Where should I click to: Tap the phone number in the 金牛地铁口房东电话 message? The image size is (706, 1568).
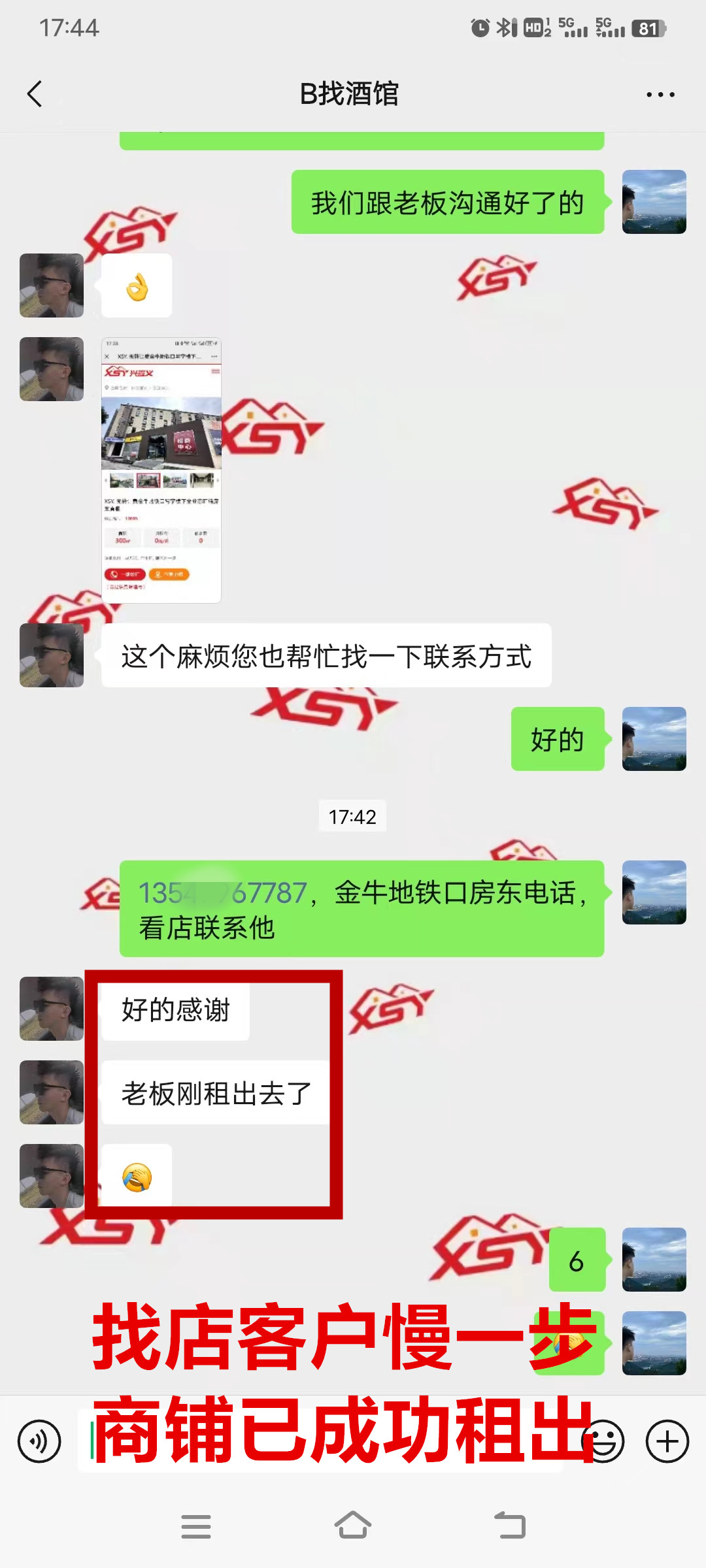(x=223, y=893)
